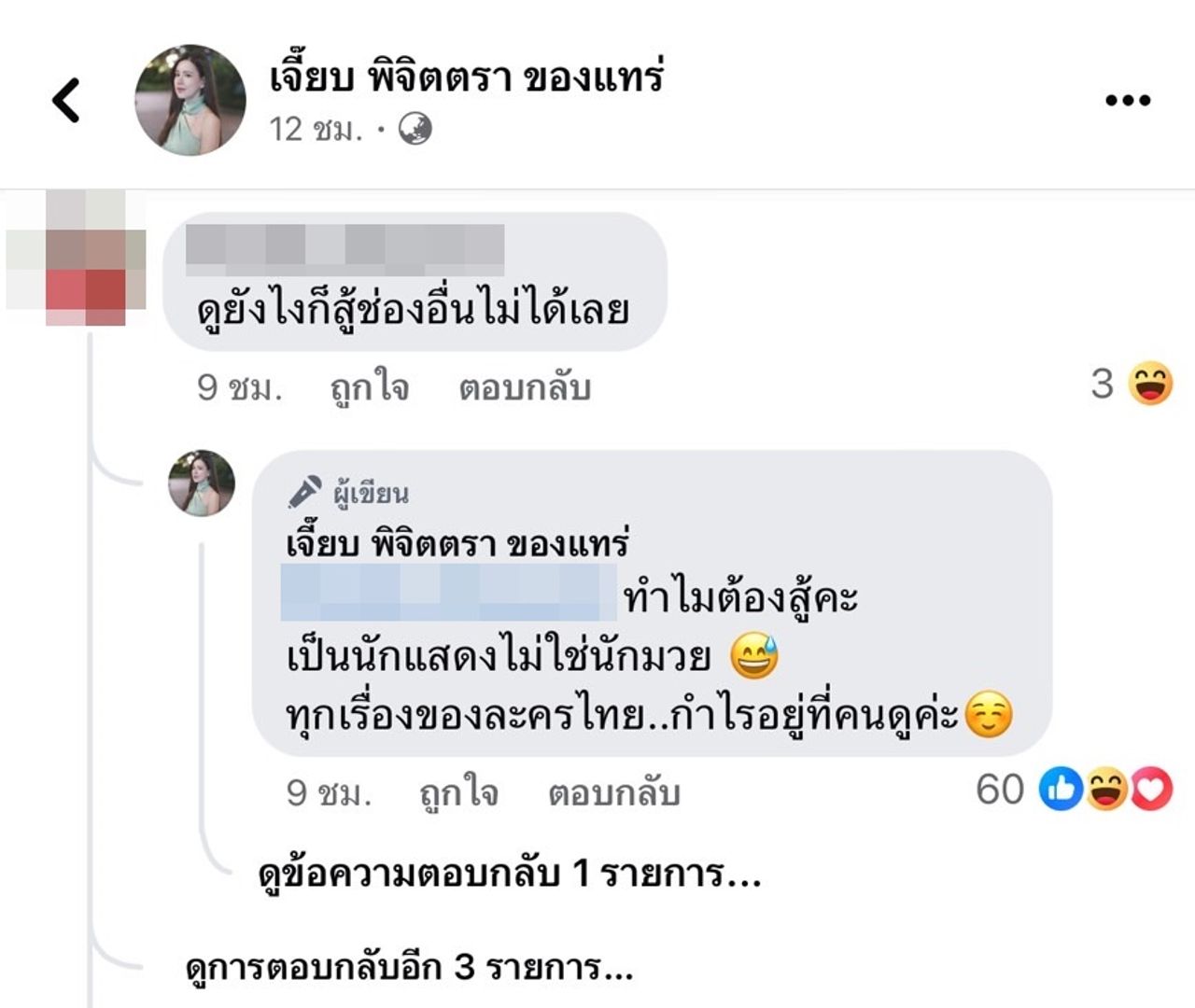View the 60 reactions on the author's reply

click(x=1074, y=790)
